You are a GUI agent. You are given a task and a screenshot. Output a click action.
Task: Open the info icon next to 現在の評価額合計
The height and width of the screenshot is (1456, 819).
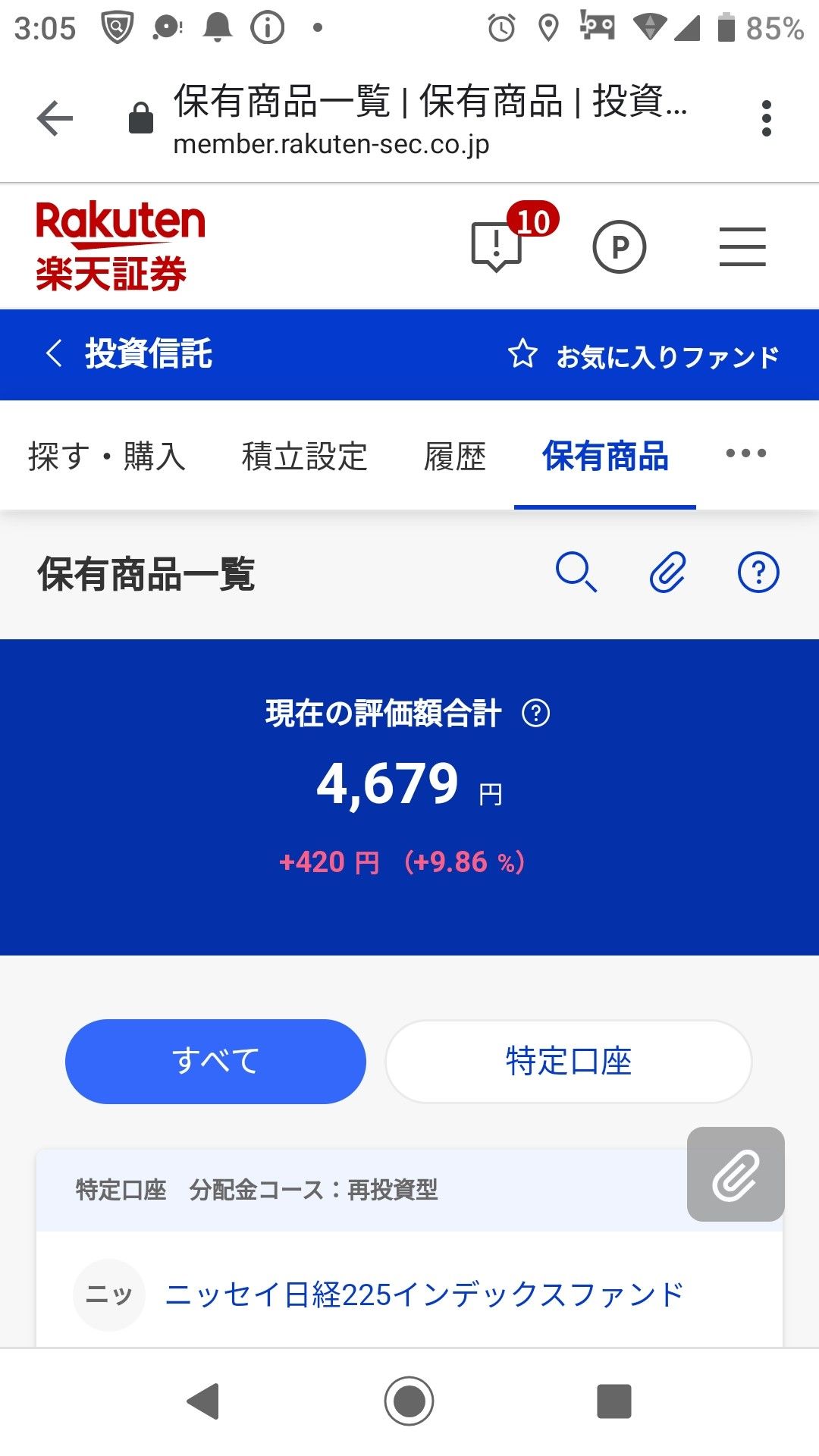[536, 713]
